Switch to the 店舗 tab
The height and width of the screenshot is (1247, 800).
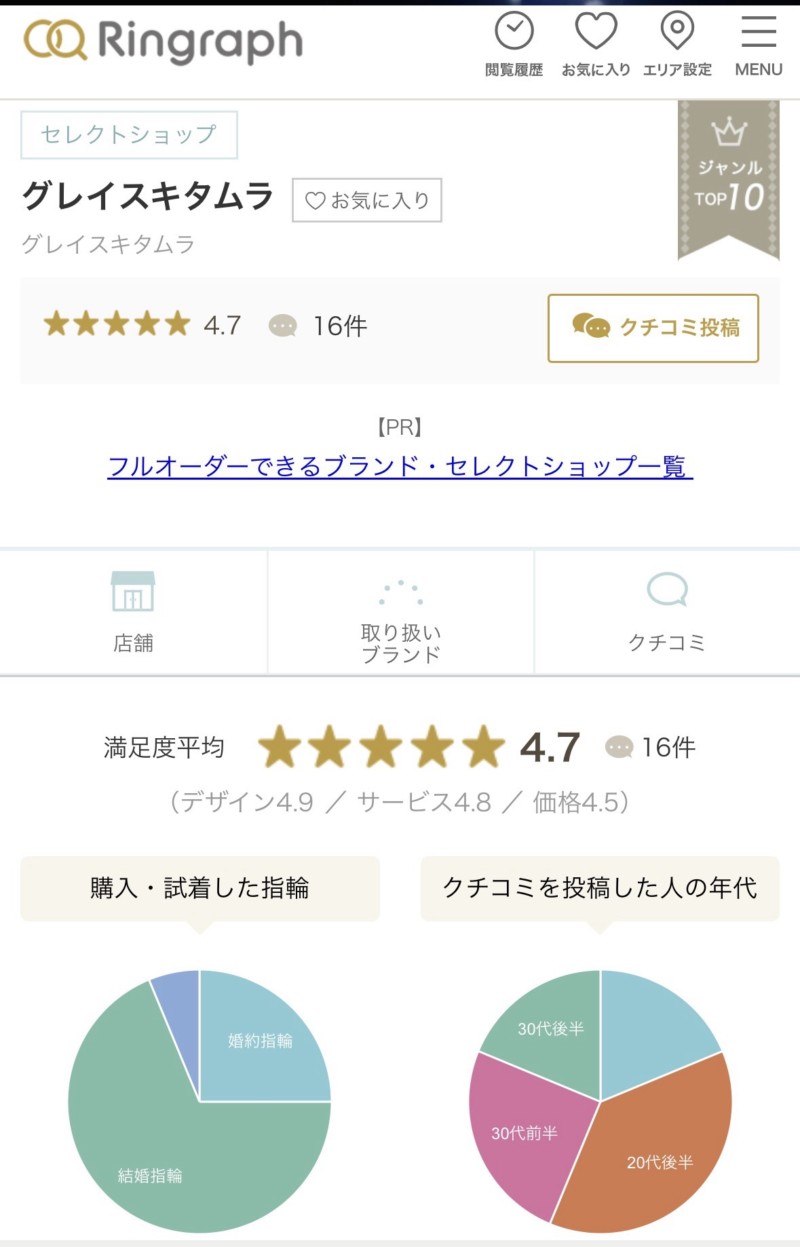[133, 612]
